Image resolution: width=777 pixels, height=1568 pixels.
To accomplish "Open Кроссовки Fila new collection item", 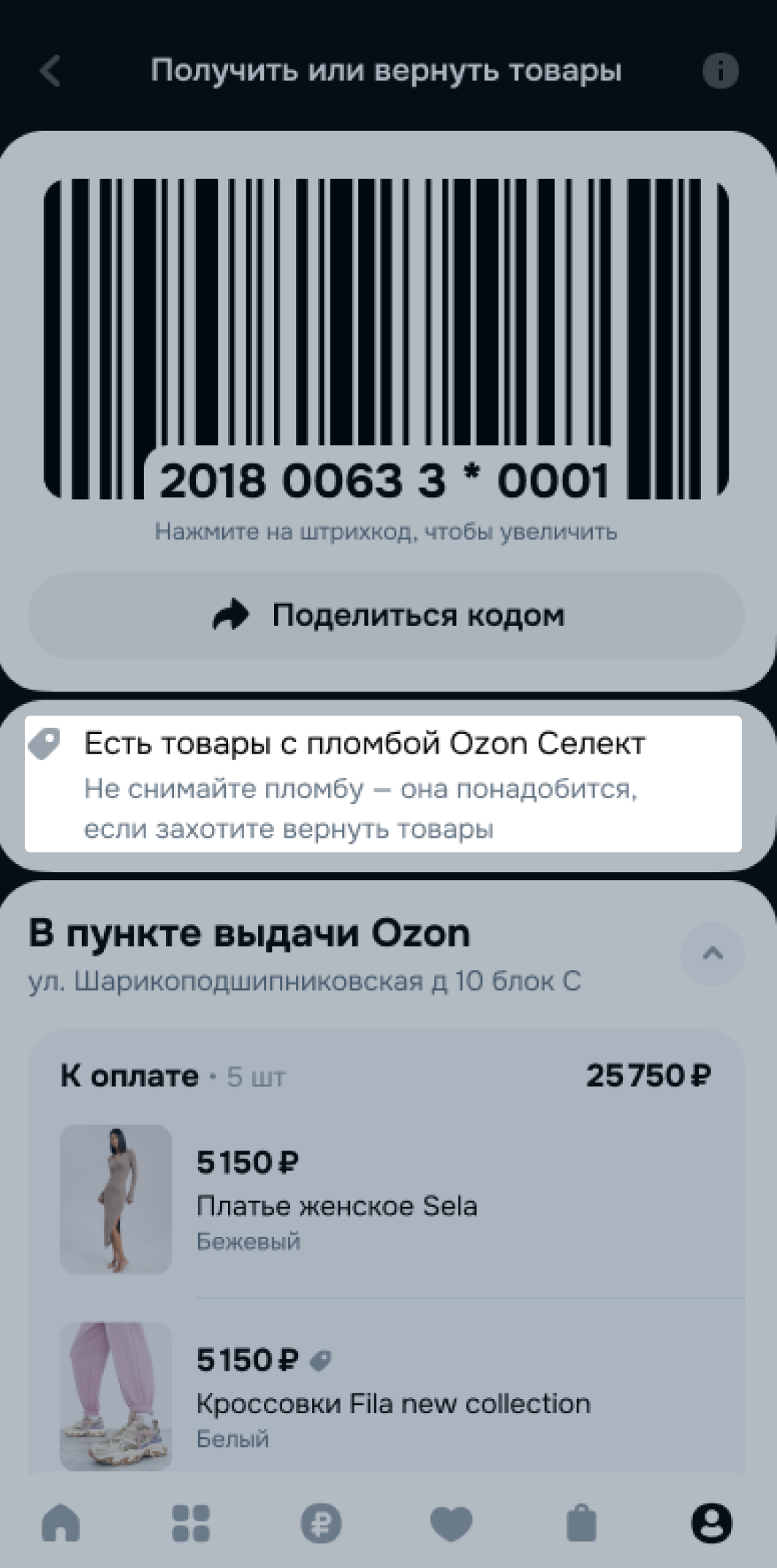I will click(x=393, y=1404).
